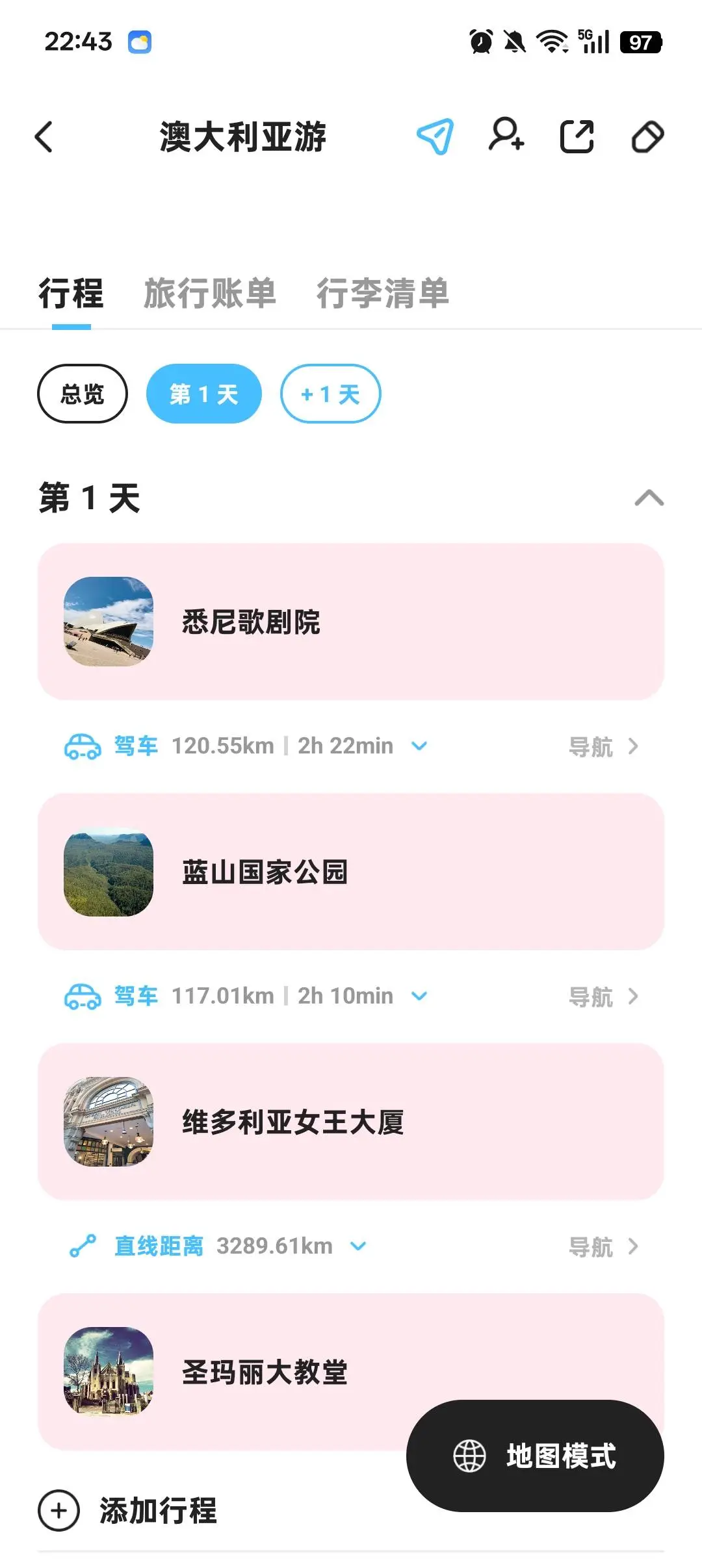The height and width of the screenshot is (1568, 702).
Task: Invite a travel companion to this trip
Action: (x=506, y=136)
